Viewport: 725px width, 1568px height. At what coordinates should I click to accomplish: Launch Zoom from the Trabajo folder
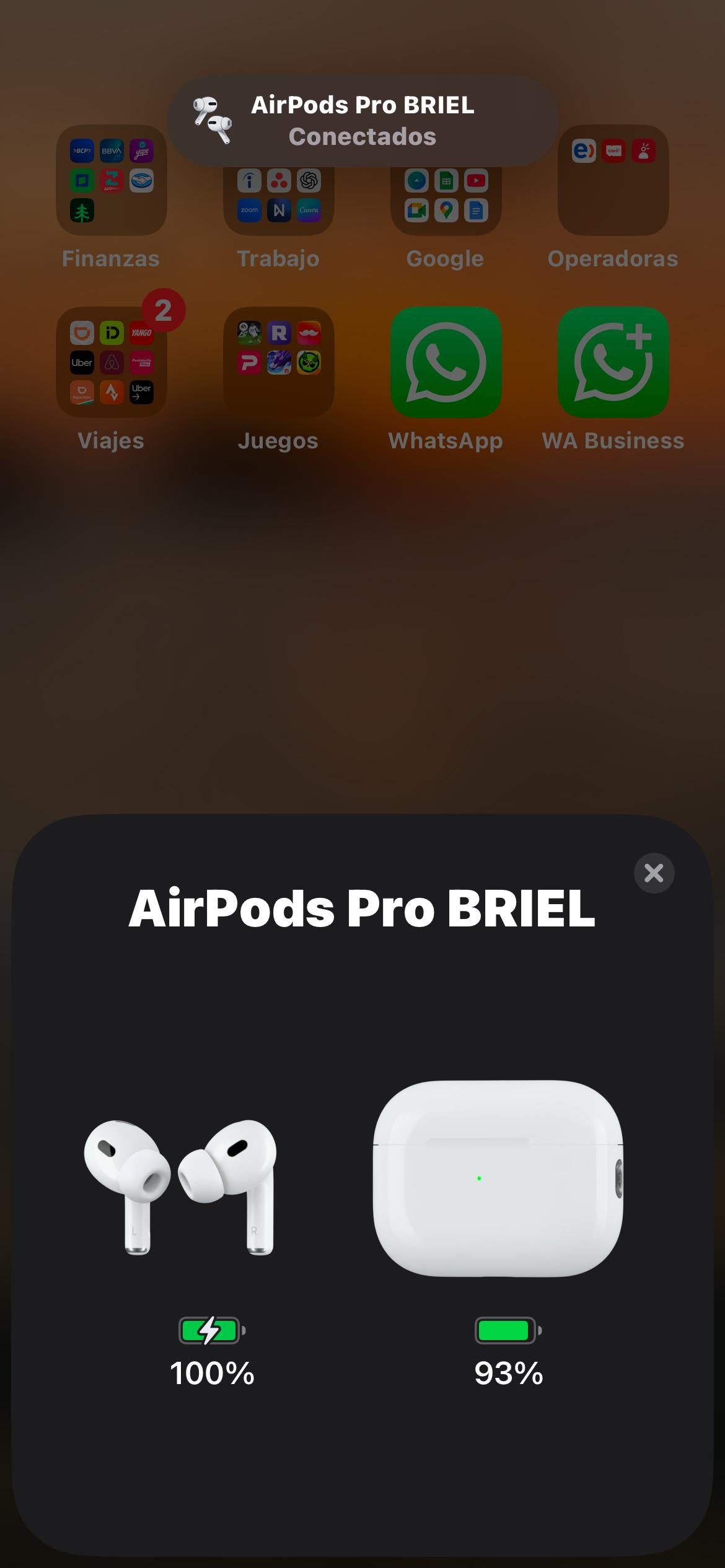tap(249, 210)
